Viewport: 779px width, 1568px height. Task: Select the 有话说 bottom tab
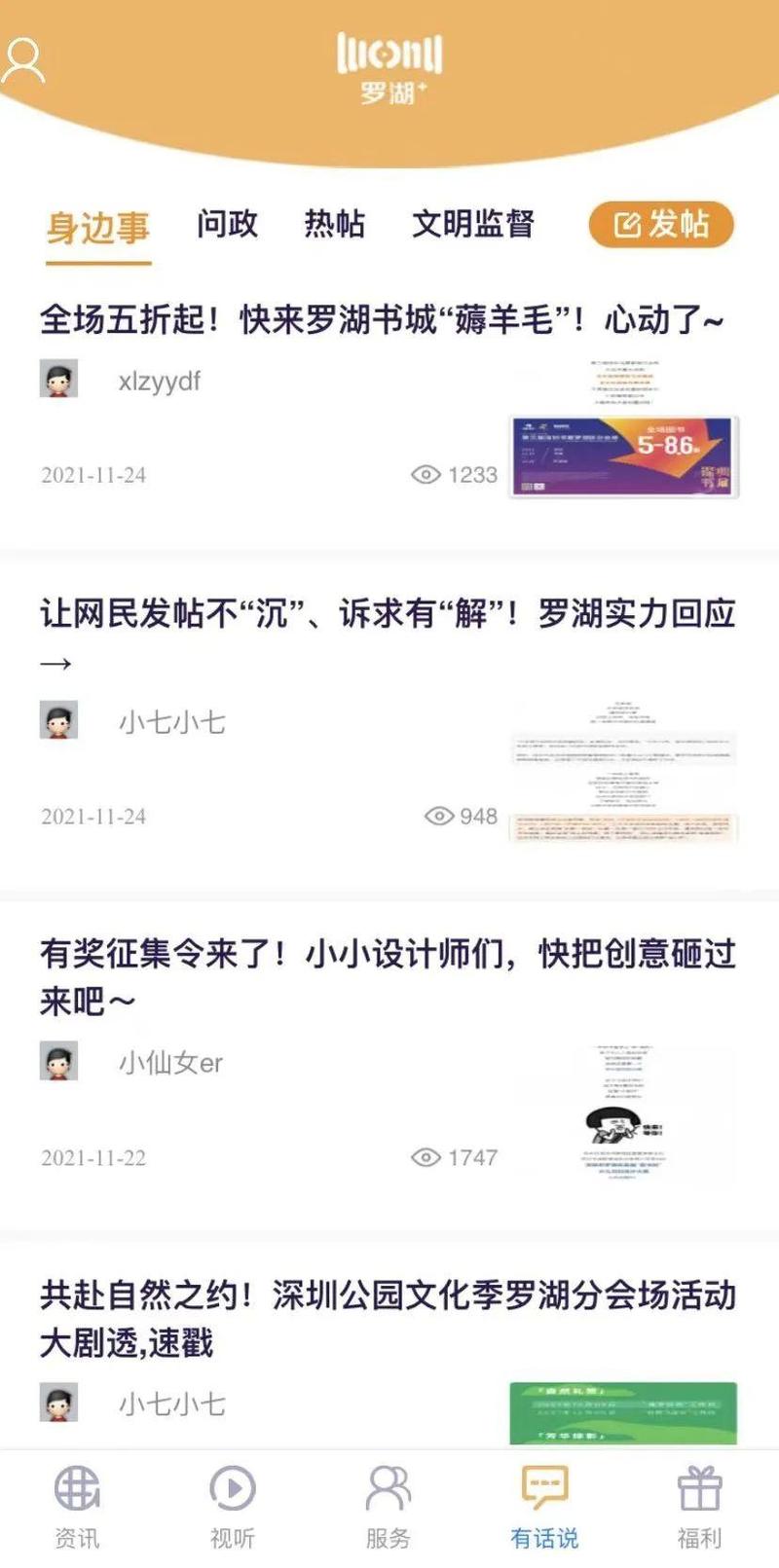pyautogui.click(x=544, y=1506)
